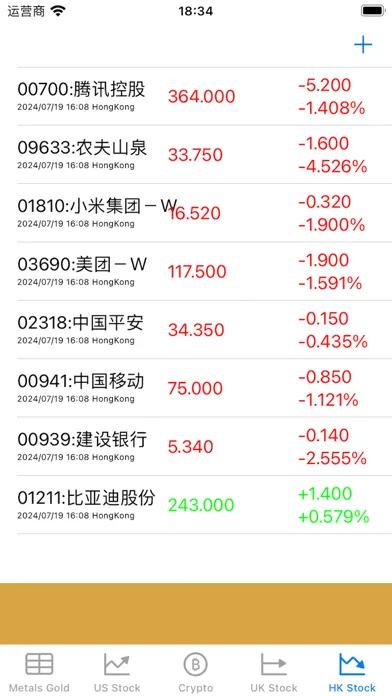
Task: Go to the Crypto tab
Action: click(x=196, y=672)
